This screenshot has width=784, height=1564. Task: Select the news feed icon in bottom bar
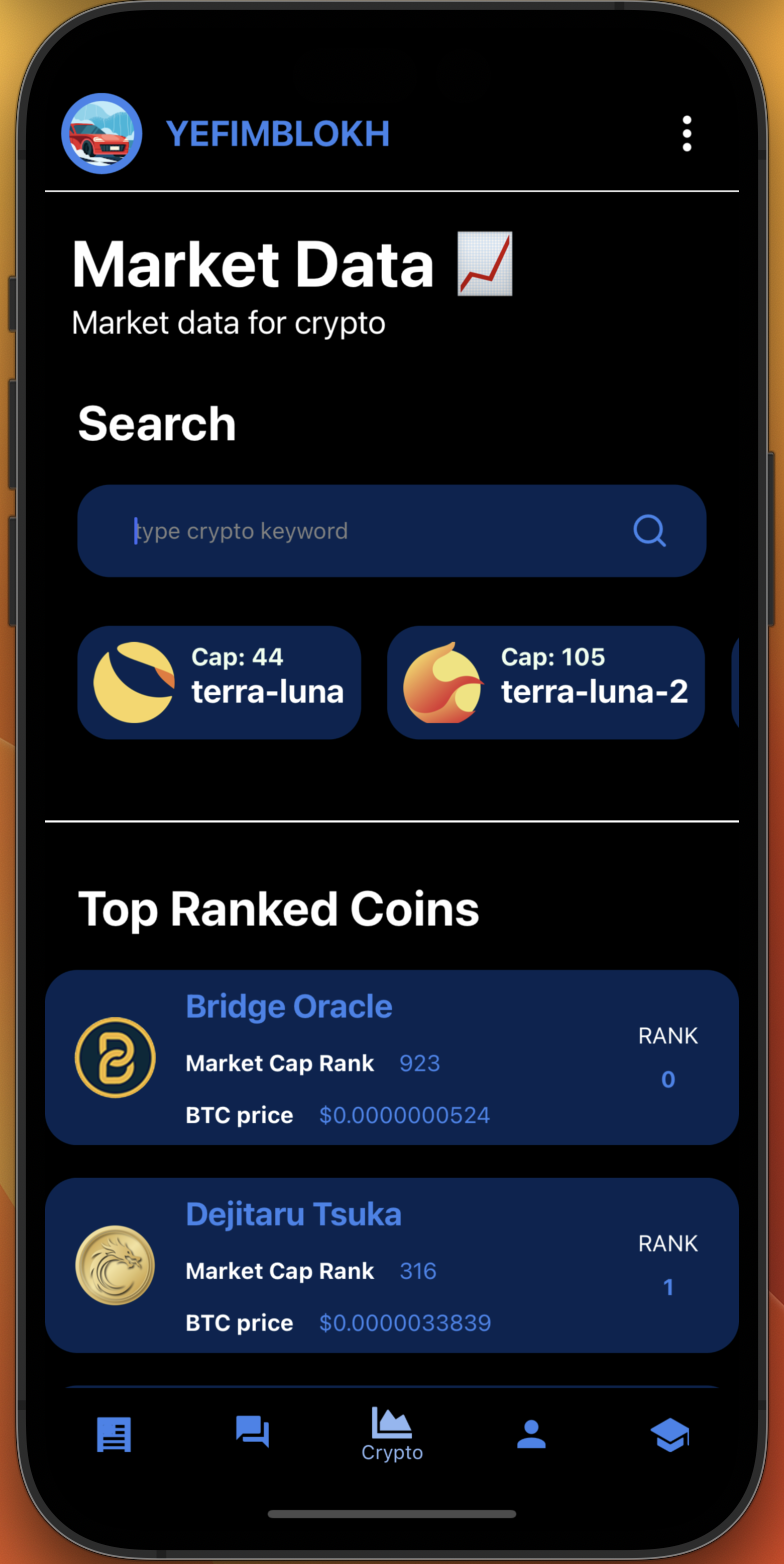coord(113,1434)
